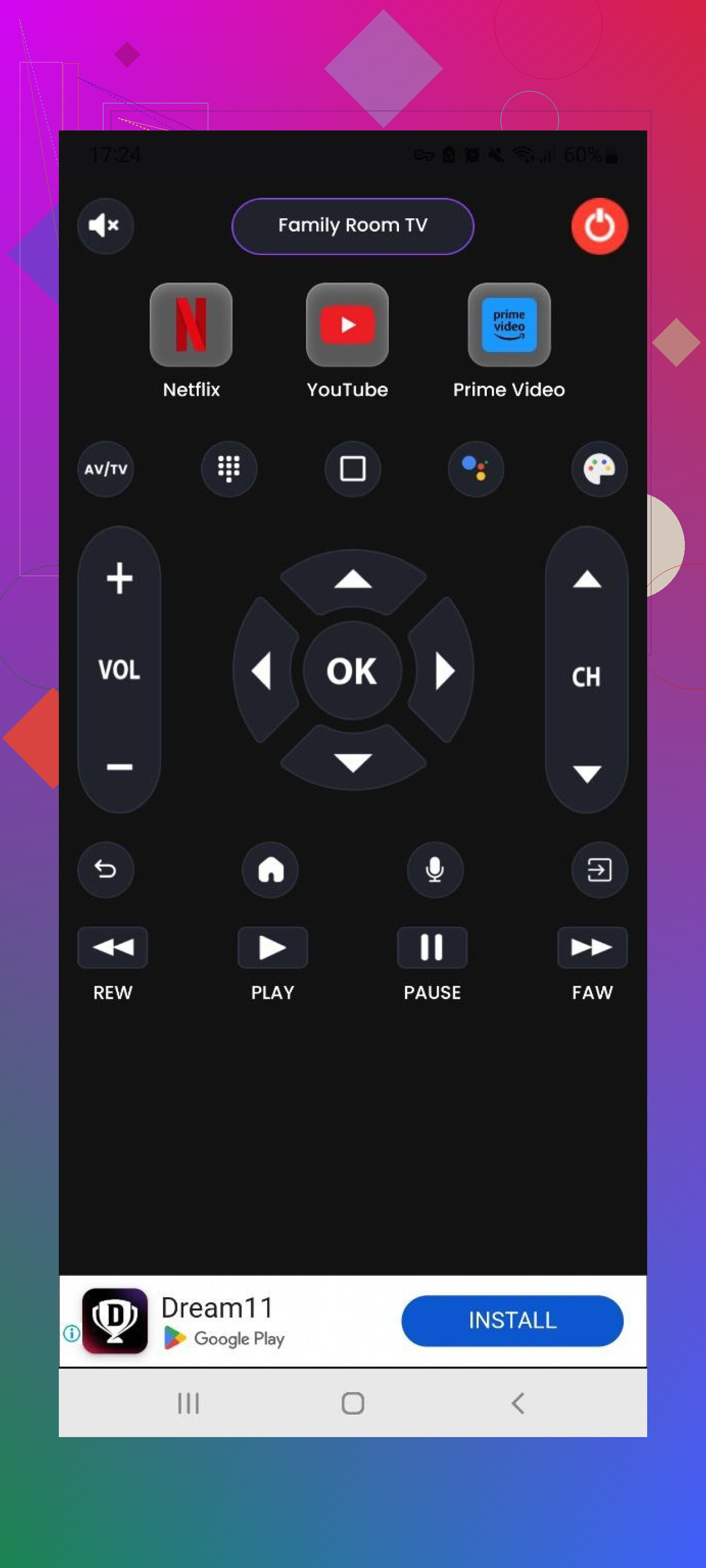706x1568 pixels.
Task: Go to next channel with CH up
Action: pyautogui.click(x=586, y=579)
